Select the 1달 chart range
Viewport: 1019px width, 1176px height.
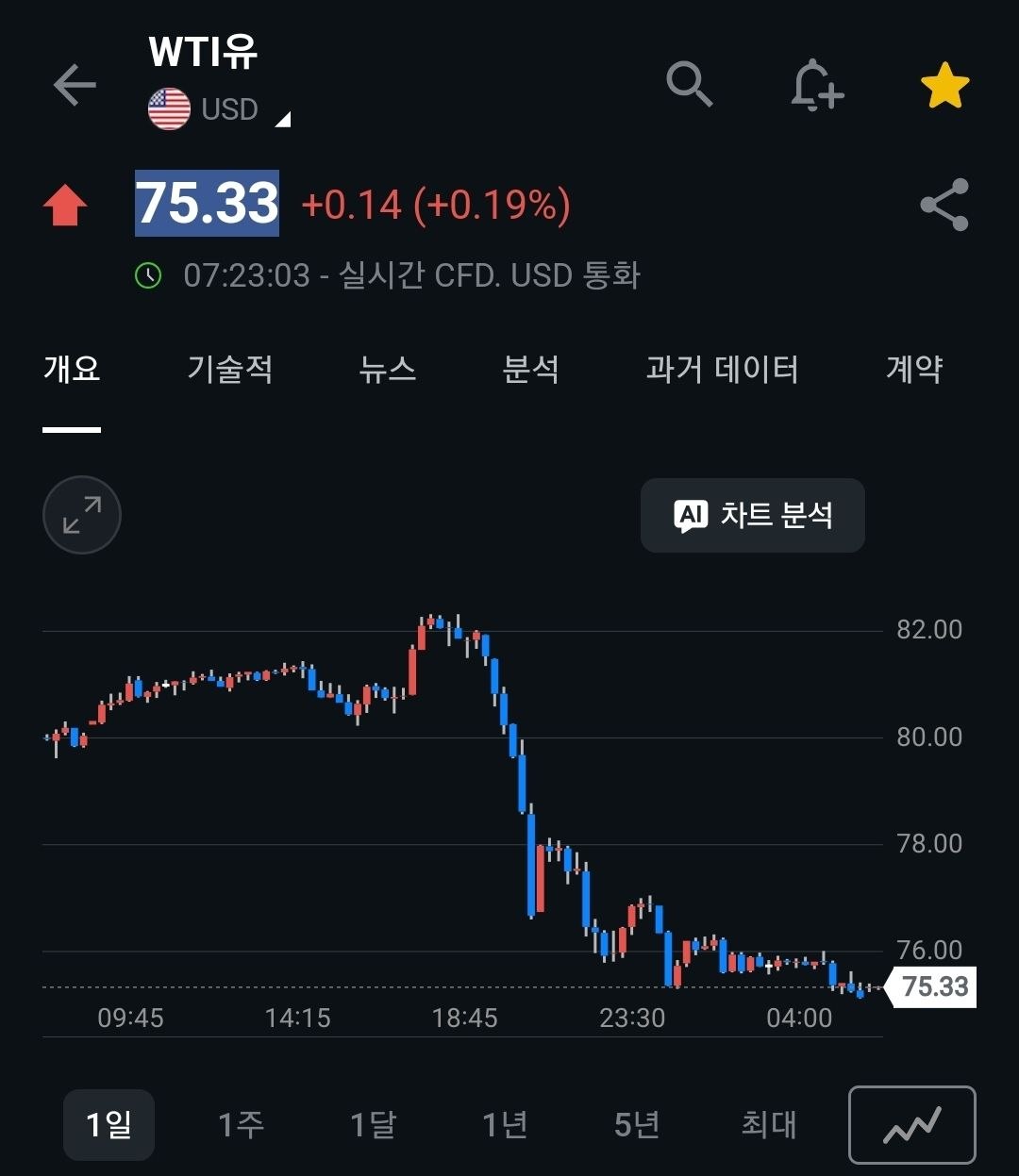(x=373, y=1124)
